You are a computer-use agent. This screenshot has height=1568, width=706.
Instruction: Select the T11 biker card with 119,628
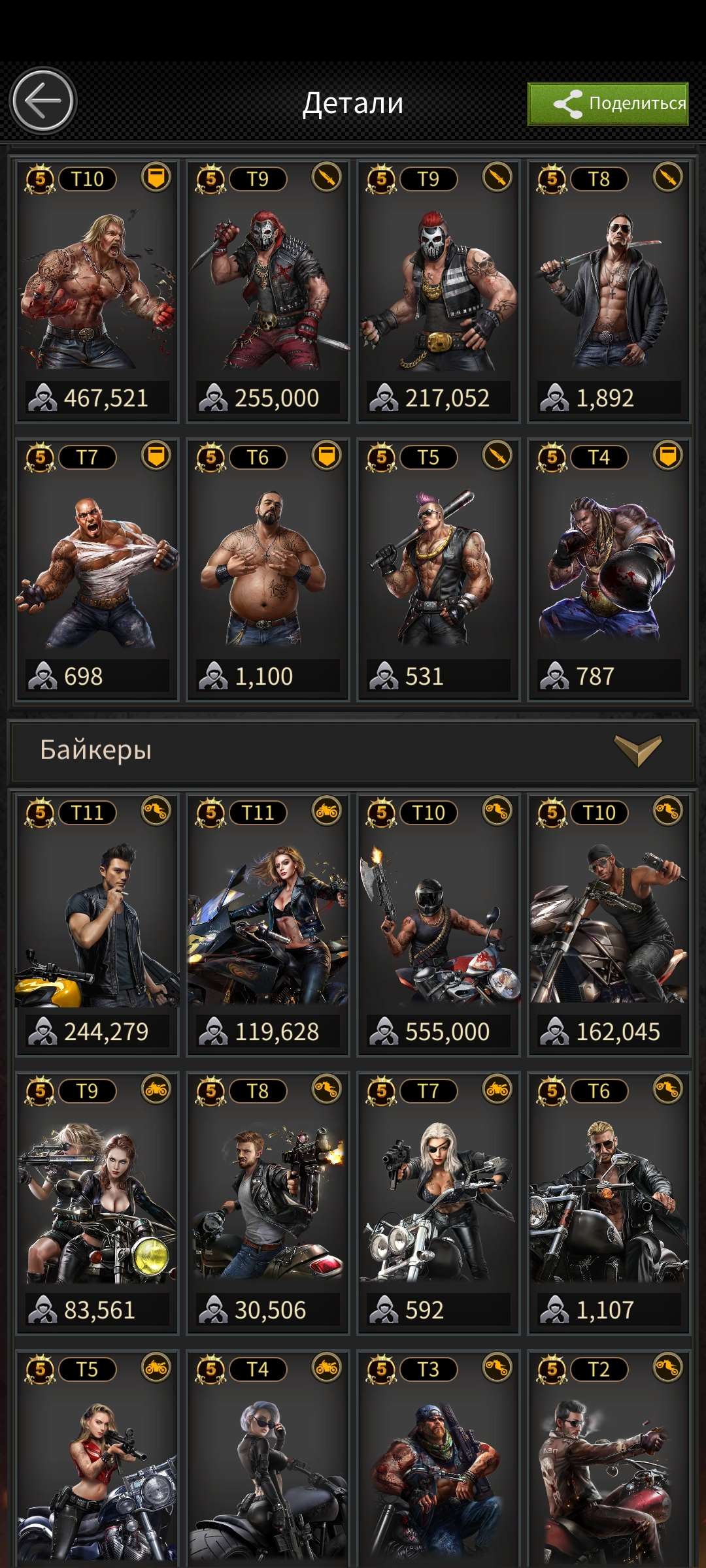267,924
